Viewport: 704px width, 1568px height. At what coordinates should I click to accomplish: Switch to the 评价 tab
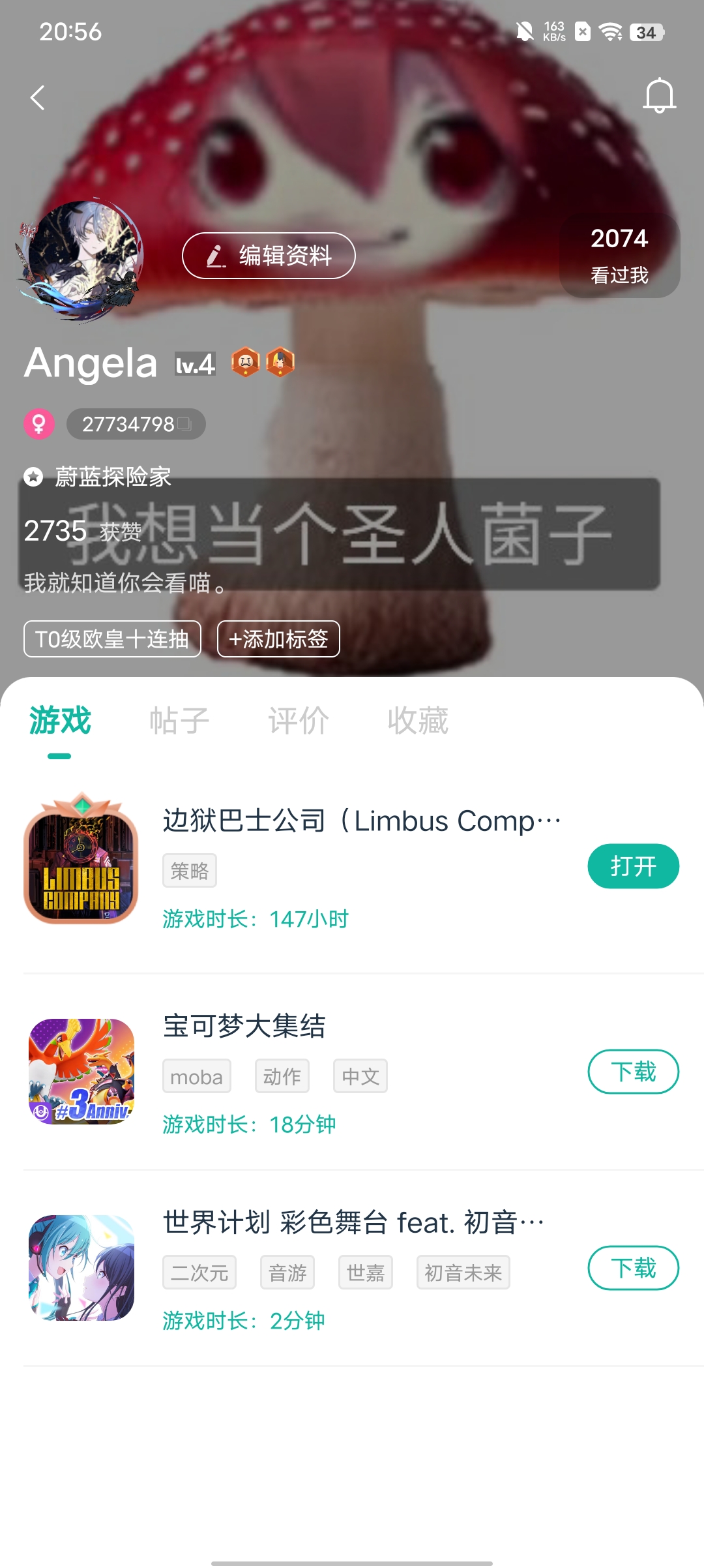pyautogui.click(x=299, y=721)
